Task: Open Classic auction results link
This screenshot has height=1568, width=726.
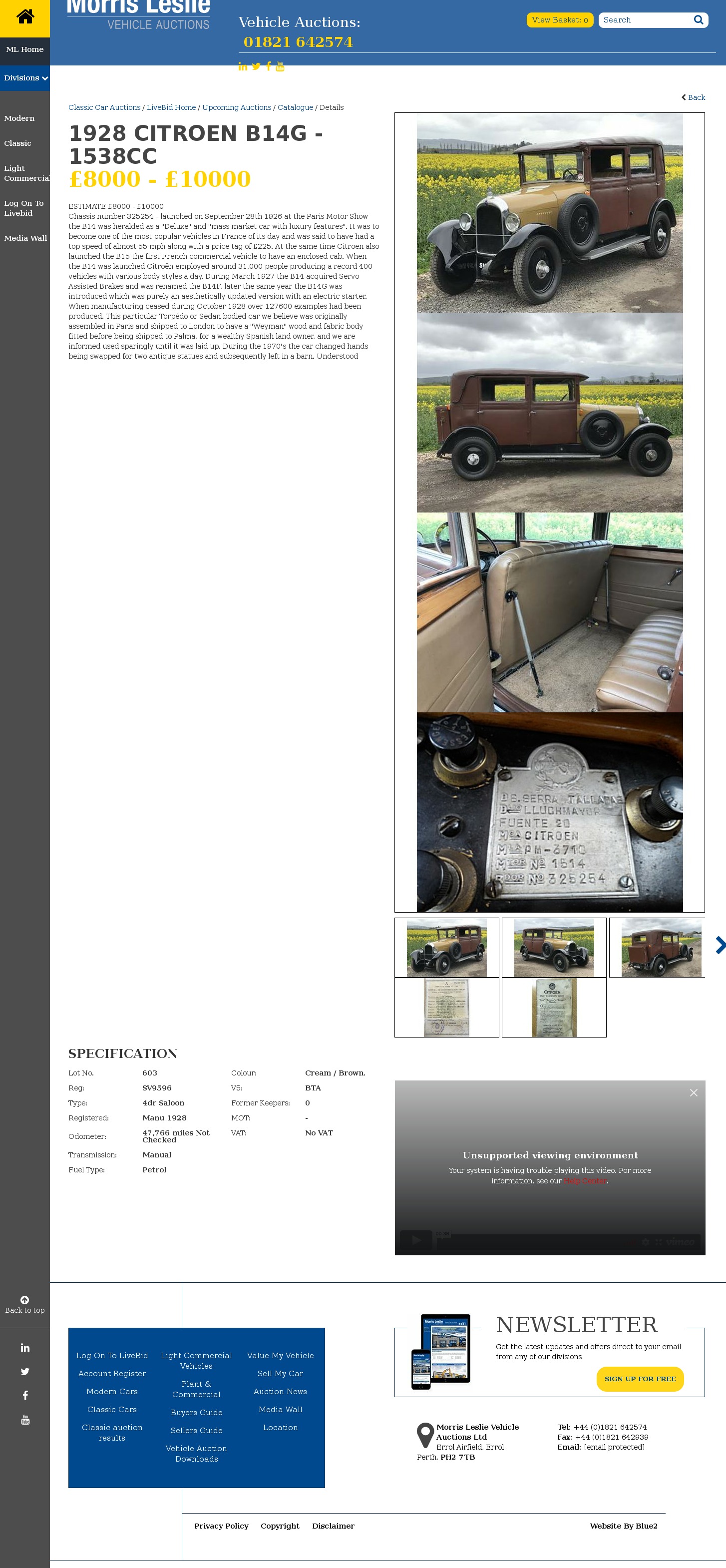Action: [x=112, y=1432]
